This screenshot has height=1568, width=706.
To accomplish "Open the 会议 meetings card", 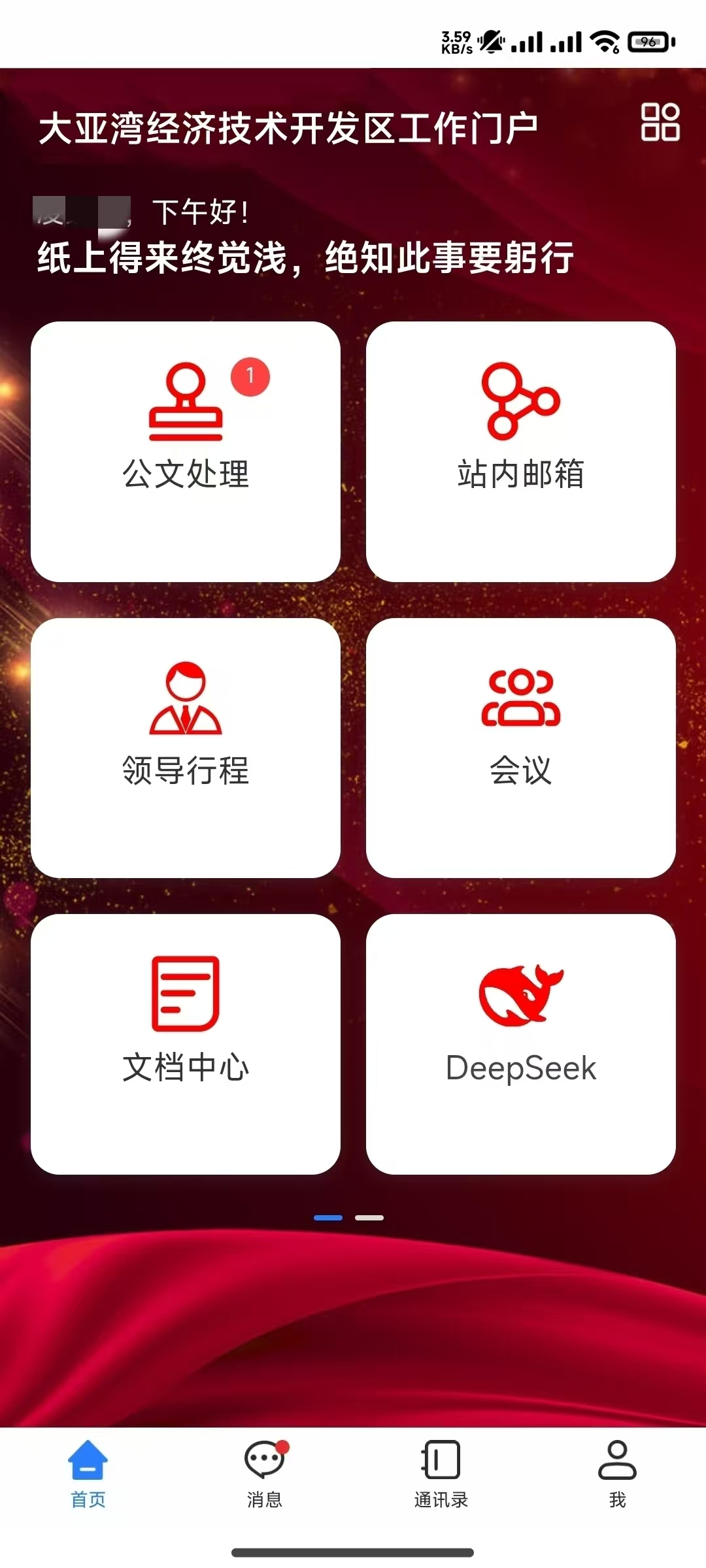I will (520, 747).
